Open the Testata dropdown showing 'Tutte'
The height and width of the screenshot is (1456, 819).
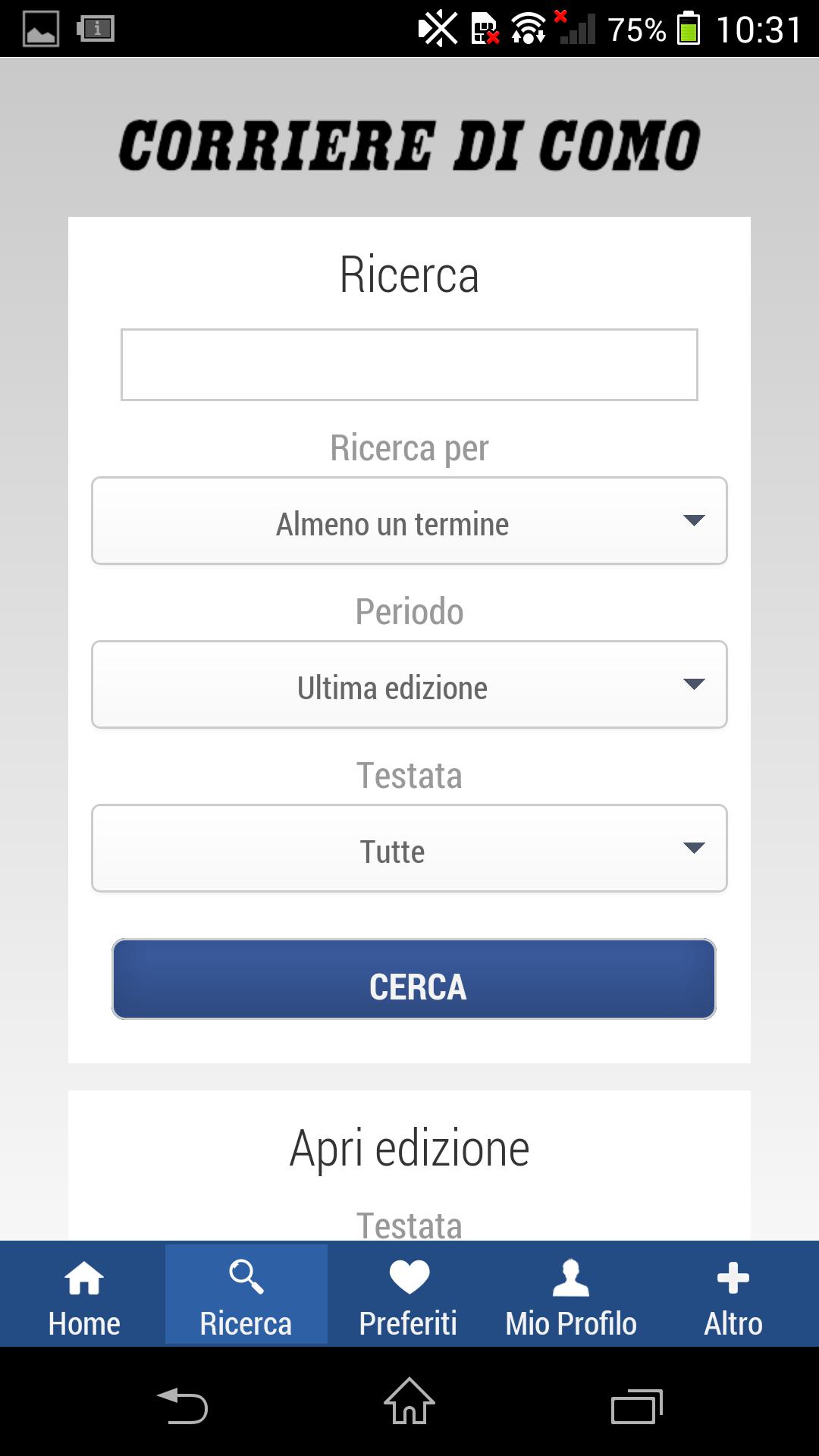point(409,849)
